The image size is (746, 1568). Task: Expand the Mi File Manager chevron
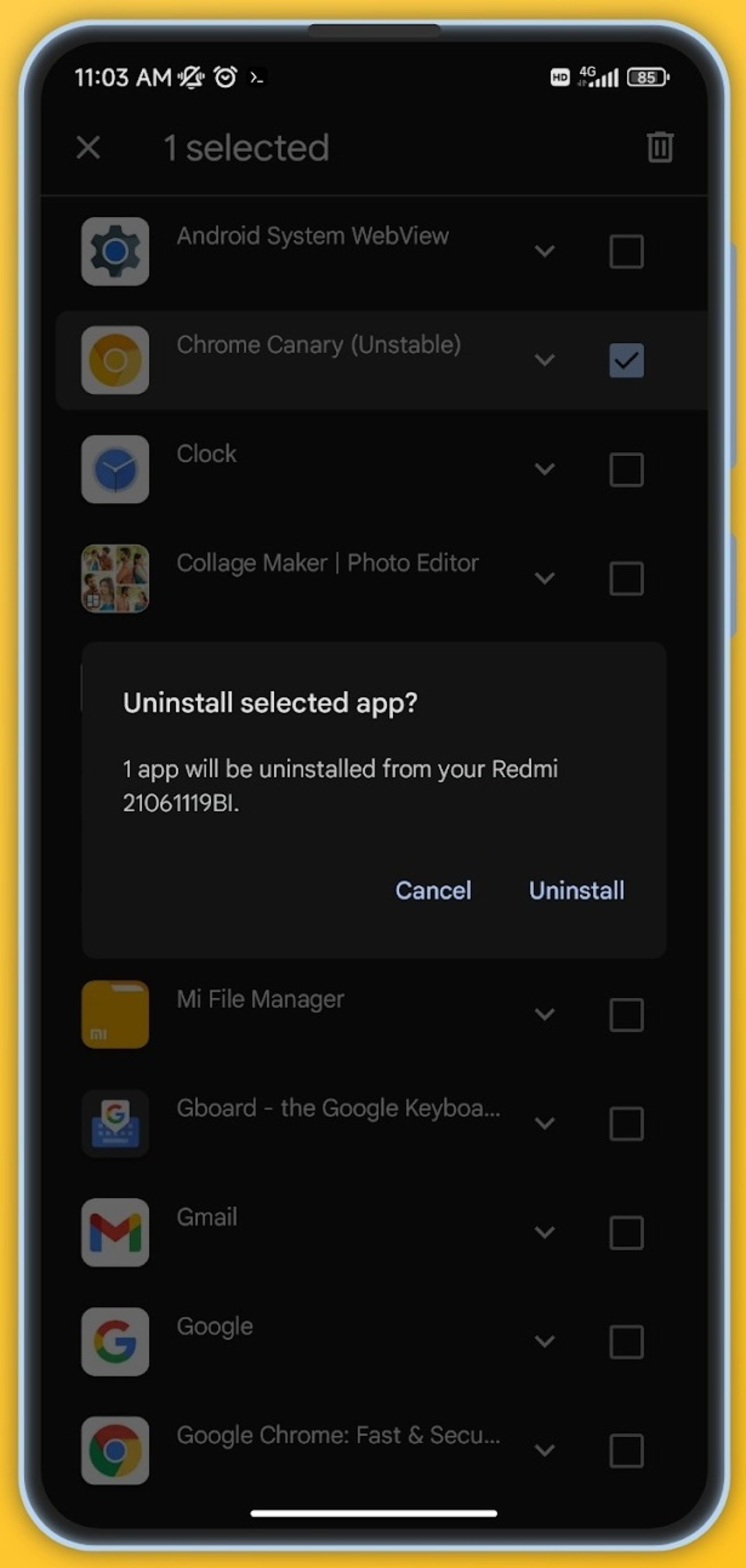544,1015
